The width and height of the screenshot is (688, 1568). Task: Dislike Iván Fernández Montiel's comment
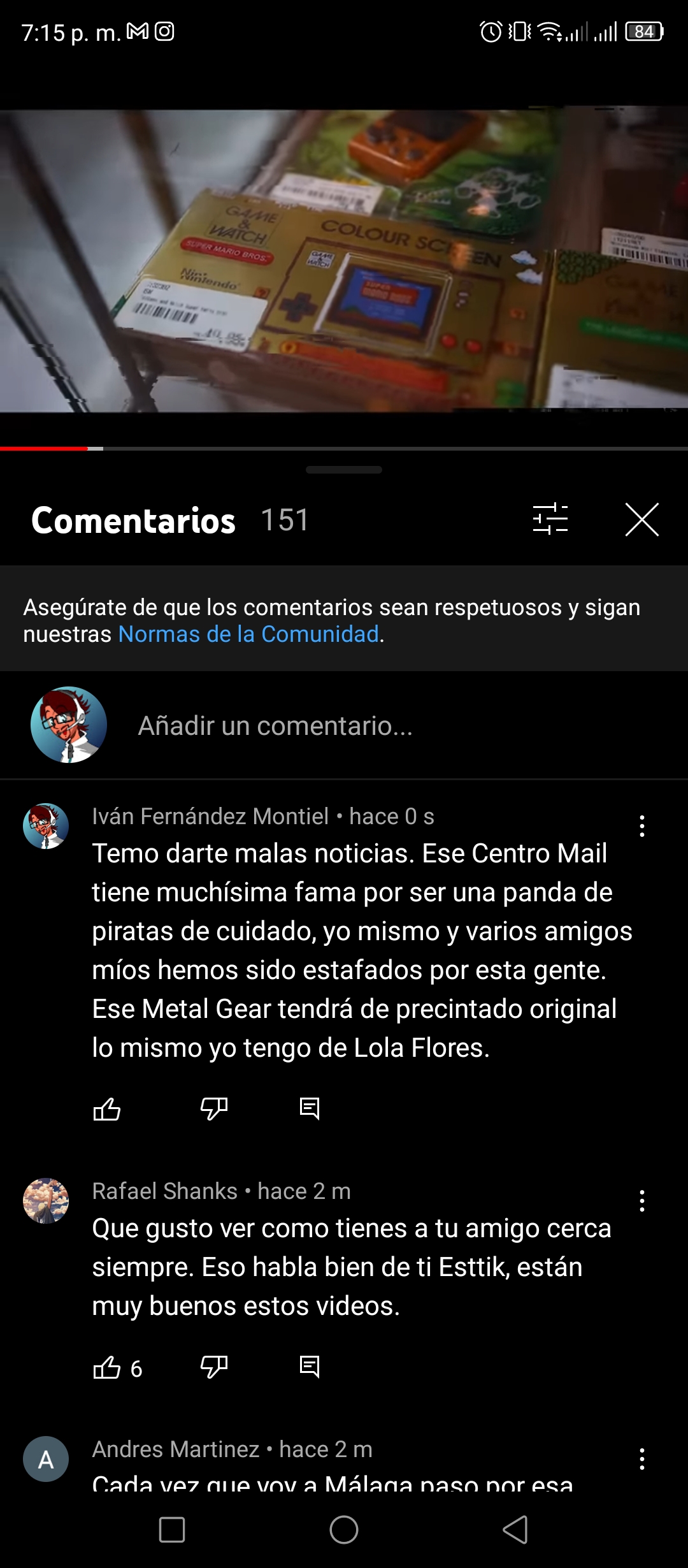[214, 1109]
